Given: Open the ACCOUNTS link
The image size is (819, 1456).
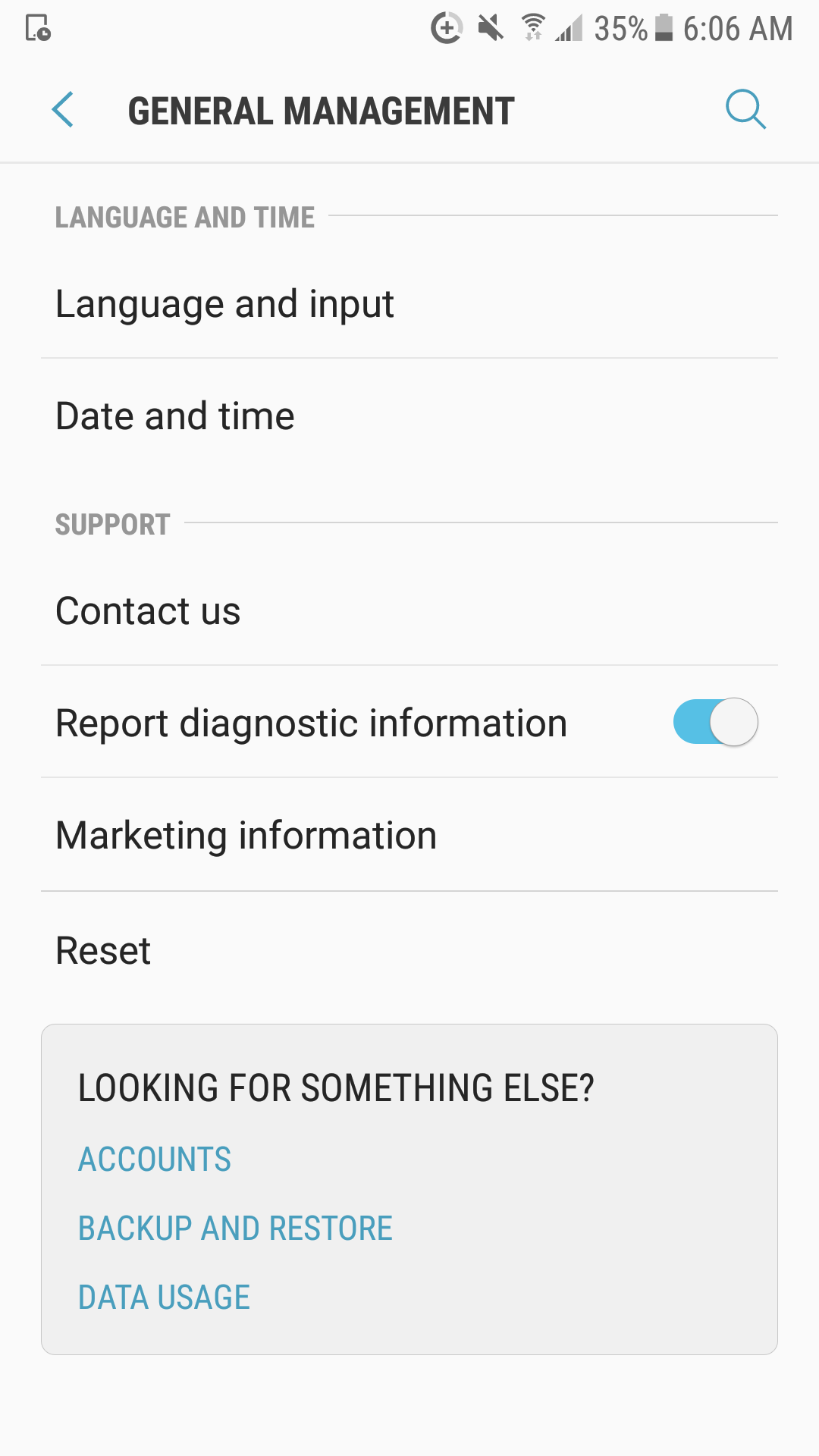Looking at the screenshot, I should pos(155,1159).
